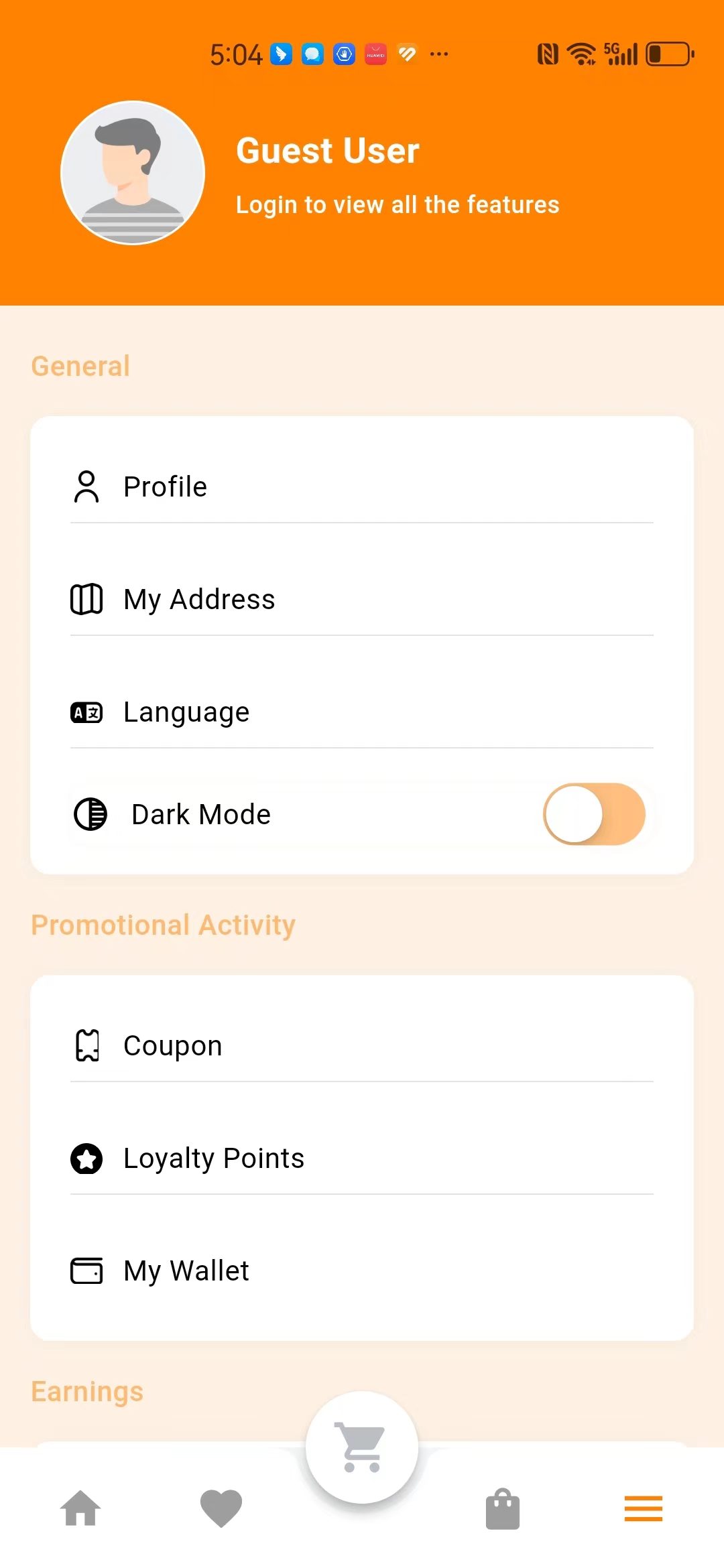Select the hamburger menu tab

(644, 1508)
